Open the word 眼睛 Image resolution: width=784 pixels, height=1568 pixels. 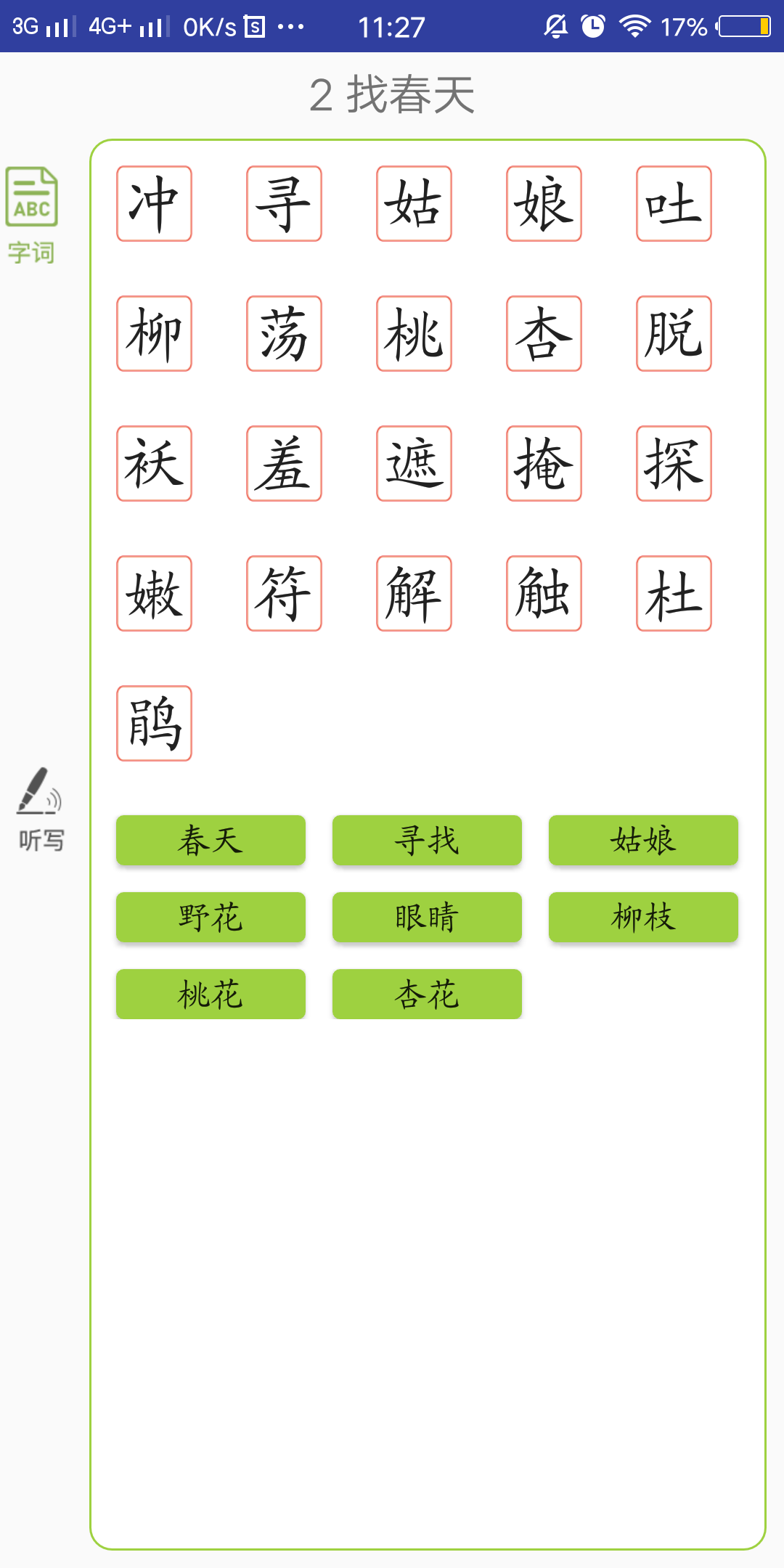[427, 917]
